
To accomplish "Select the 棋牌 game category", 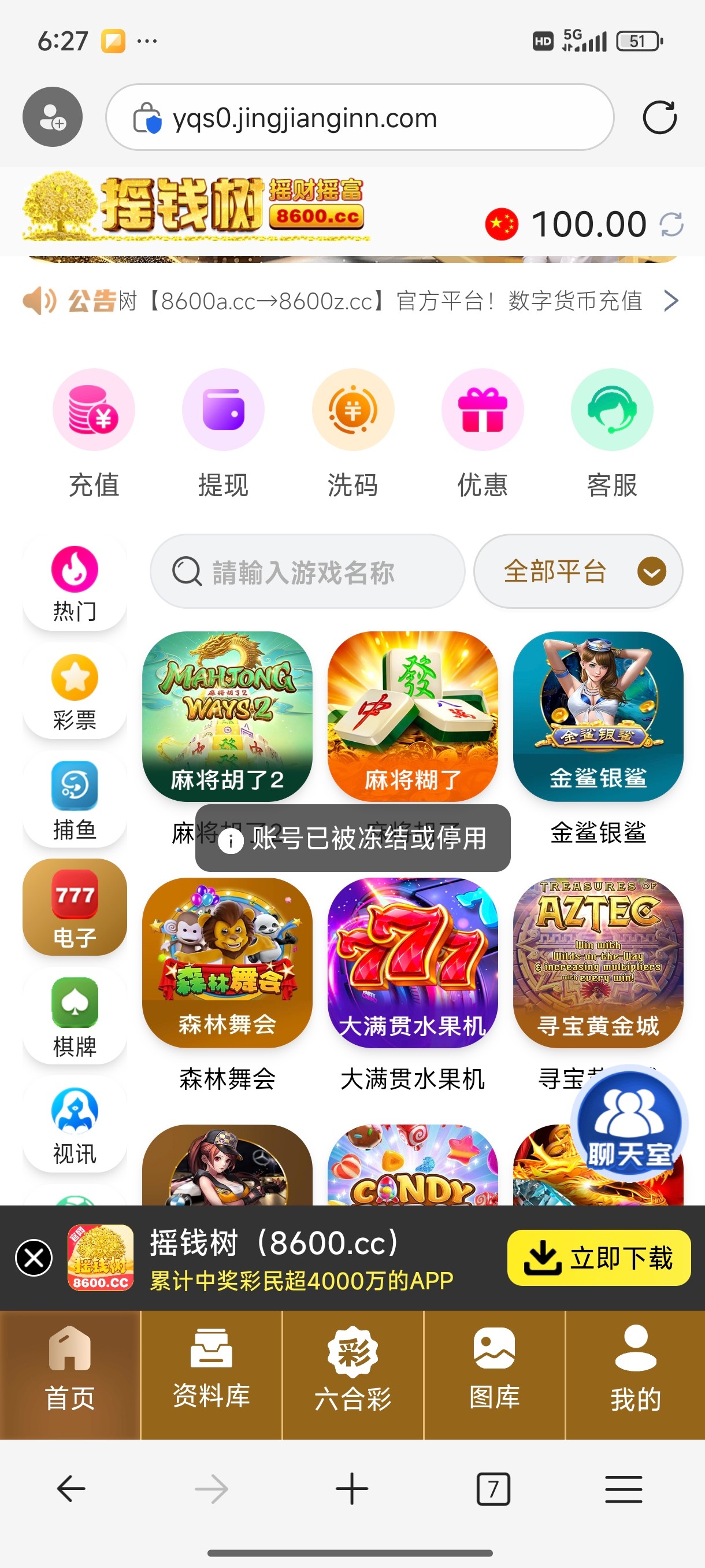I will [x=74, y=1016].
